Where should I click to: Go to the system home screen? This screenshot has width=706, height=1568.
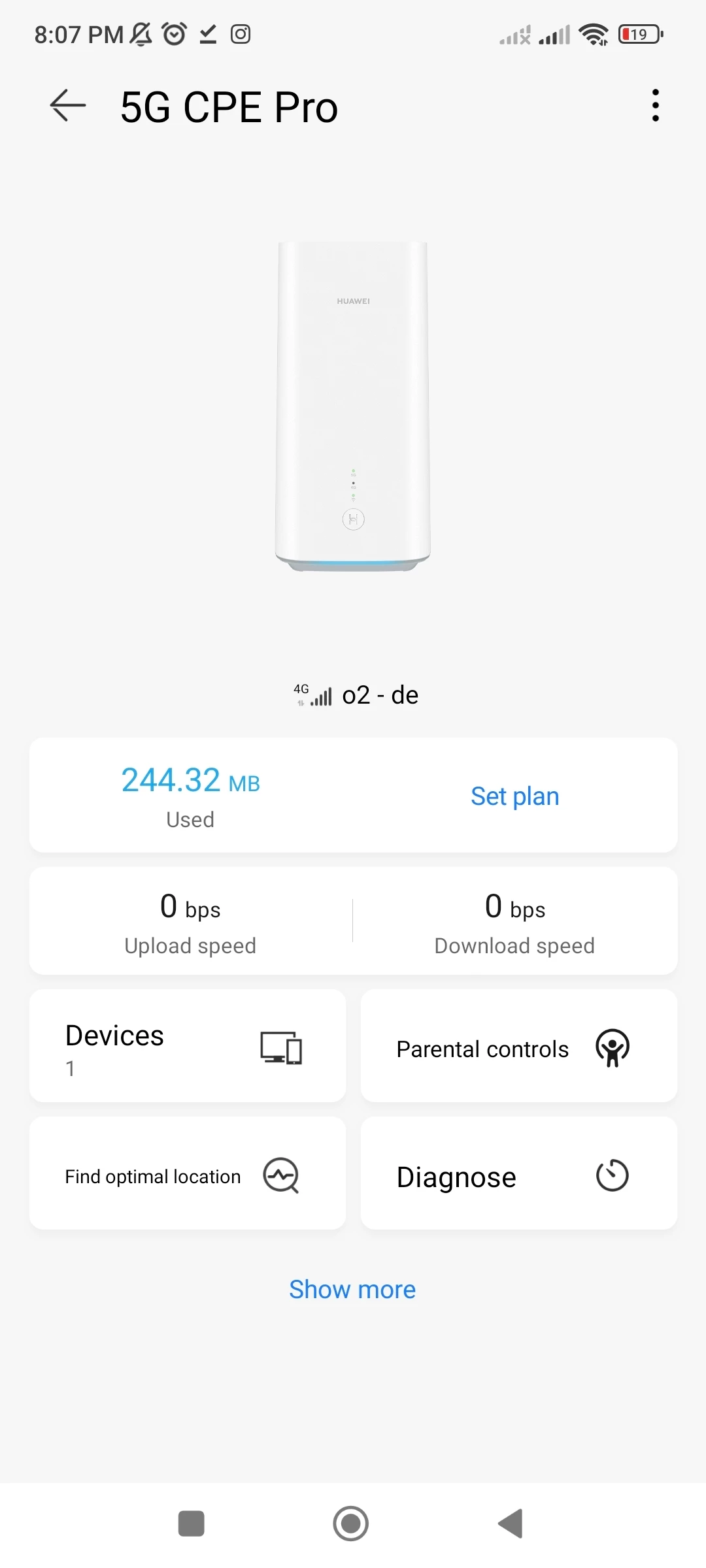click(x=351, y=1524)
